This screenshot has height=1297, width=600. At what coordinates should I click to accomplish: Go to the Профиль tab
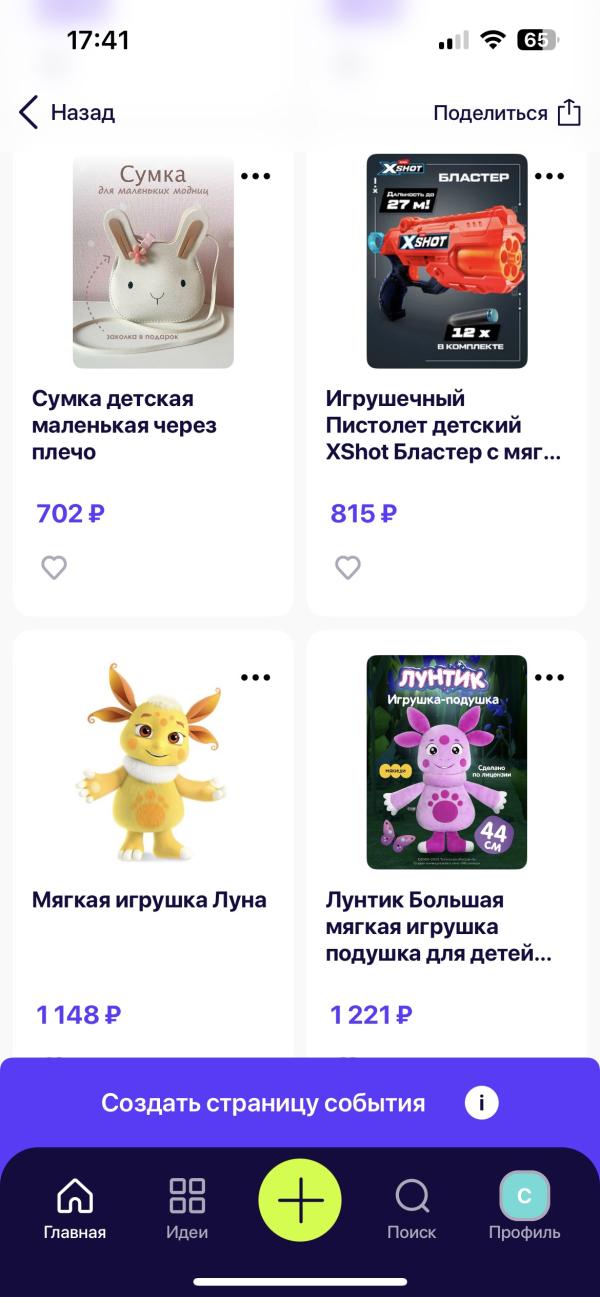point(524,1207)
